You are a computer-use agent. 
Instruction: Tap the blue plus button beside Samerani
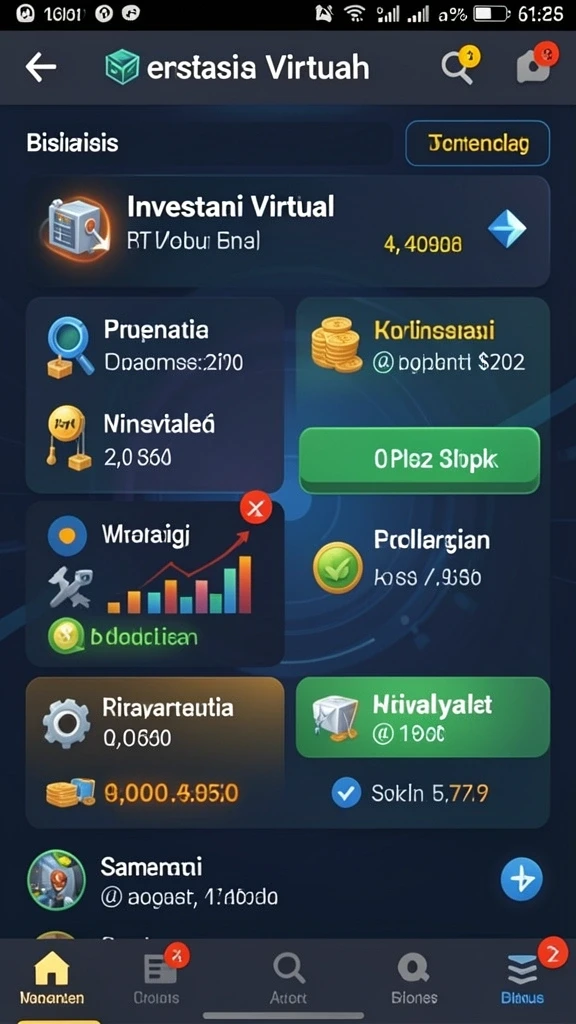[521, 879]
